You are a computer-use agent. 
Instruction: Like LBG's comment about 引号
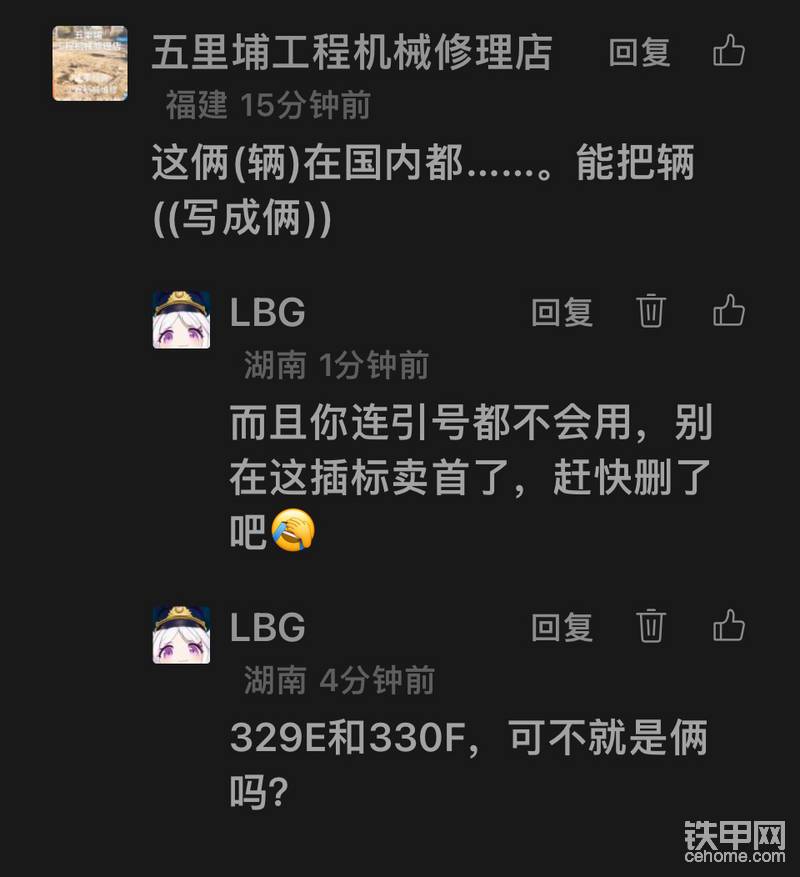(729, 311)
